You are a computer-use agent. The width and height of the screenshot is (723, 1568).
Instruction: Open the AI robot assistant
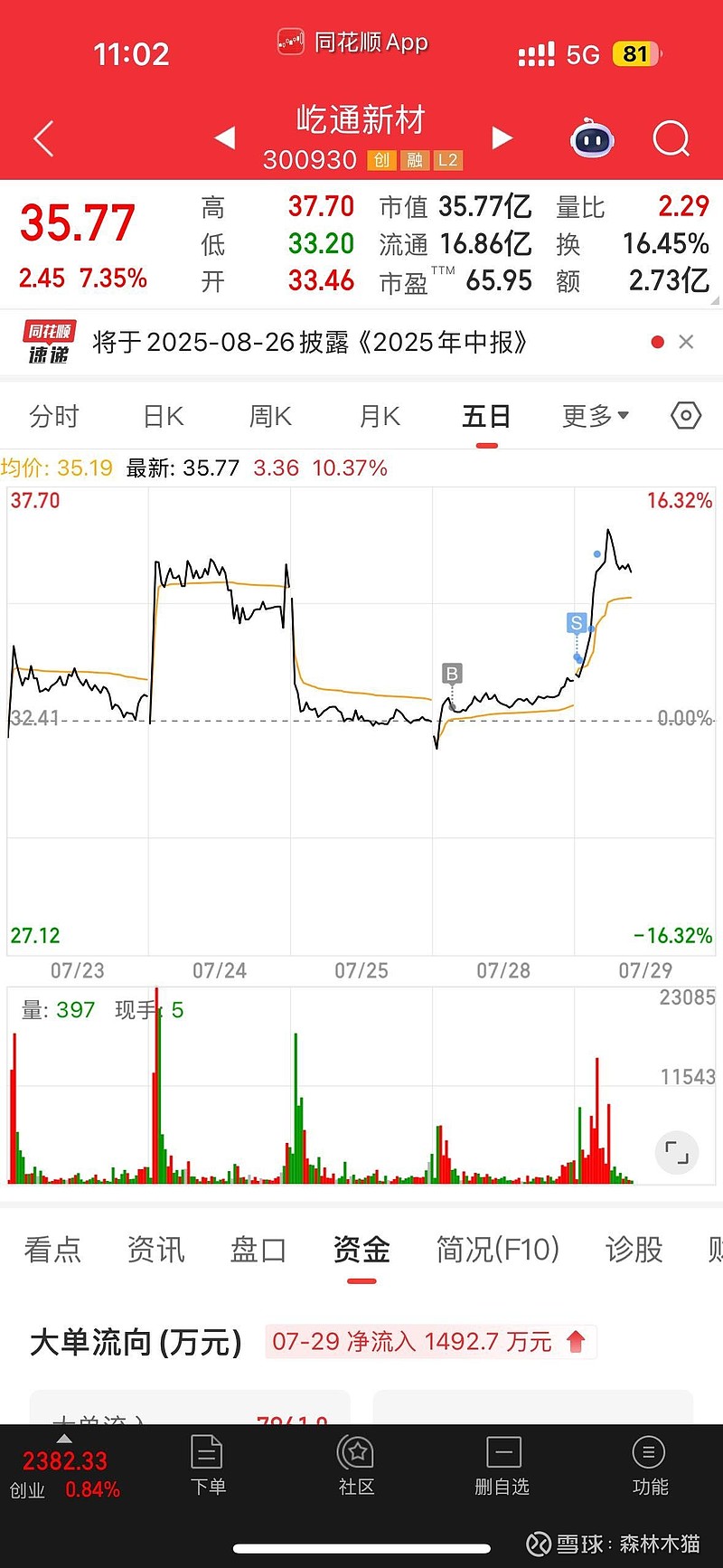click(592, 138)
